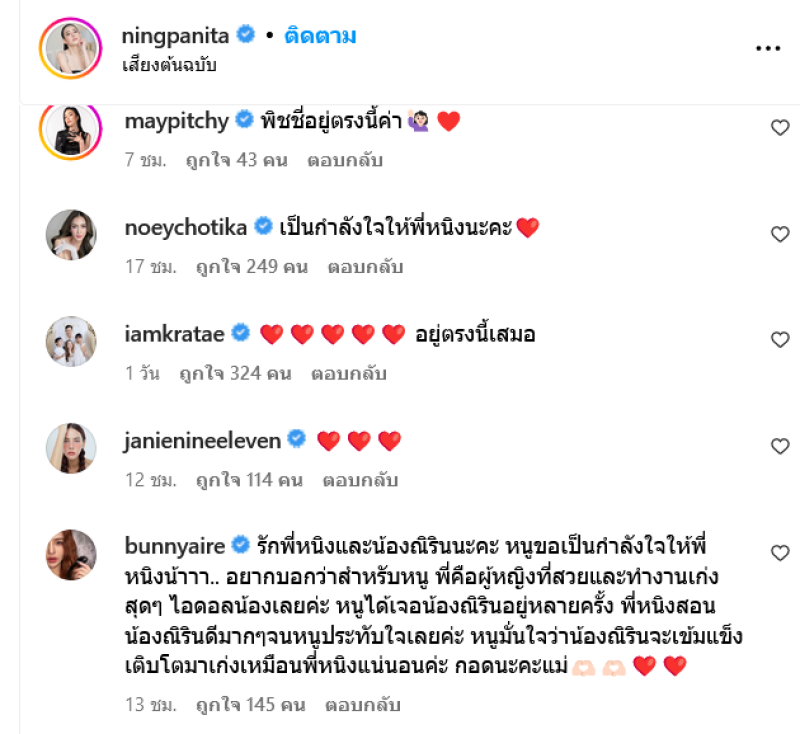
Task: Like maypitchy's comment
Action: point(780,127)
